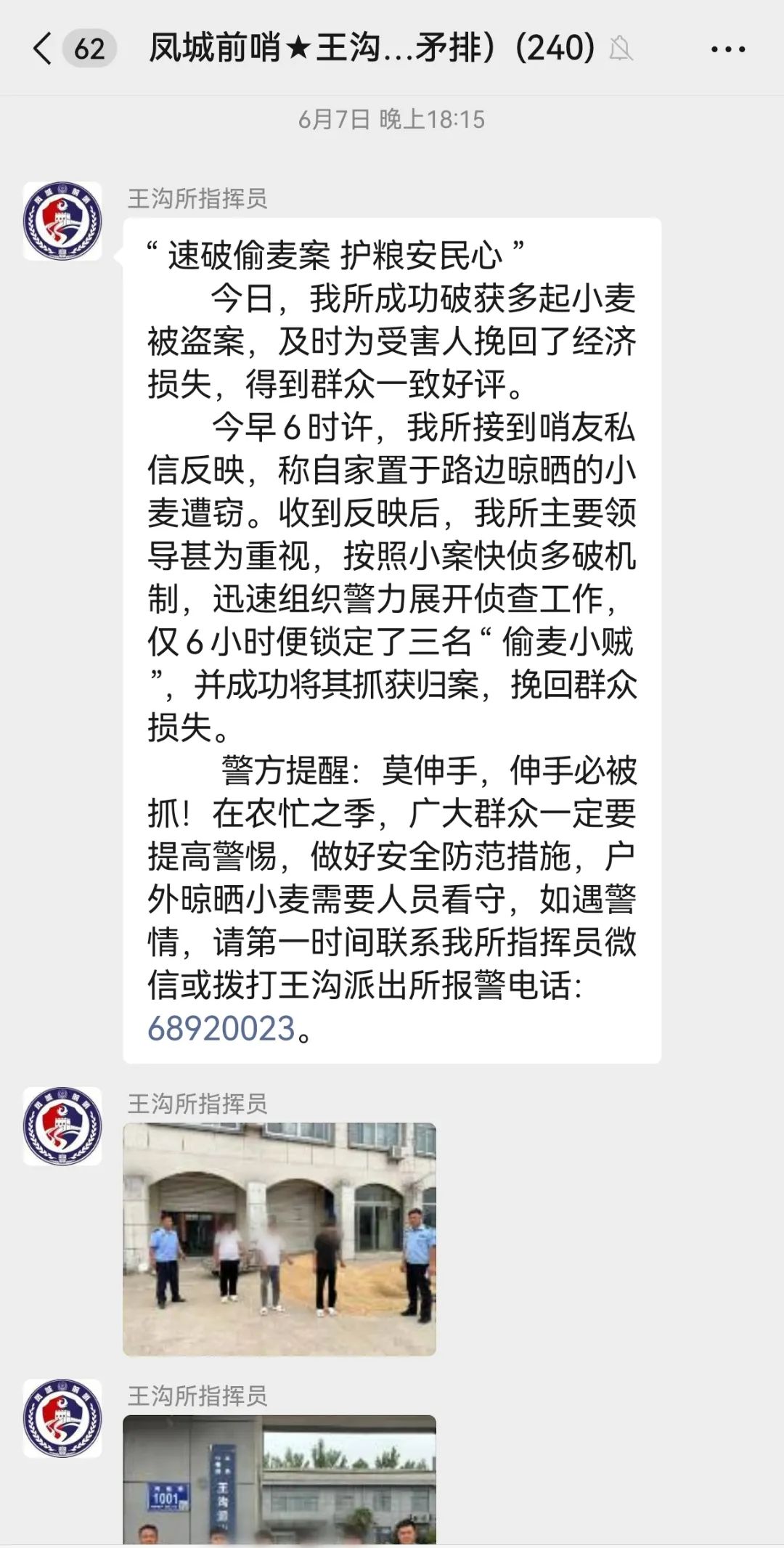This screenshot has width=784, height=1548.
Task: Go back to the chat list
Action: 44,49
